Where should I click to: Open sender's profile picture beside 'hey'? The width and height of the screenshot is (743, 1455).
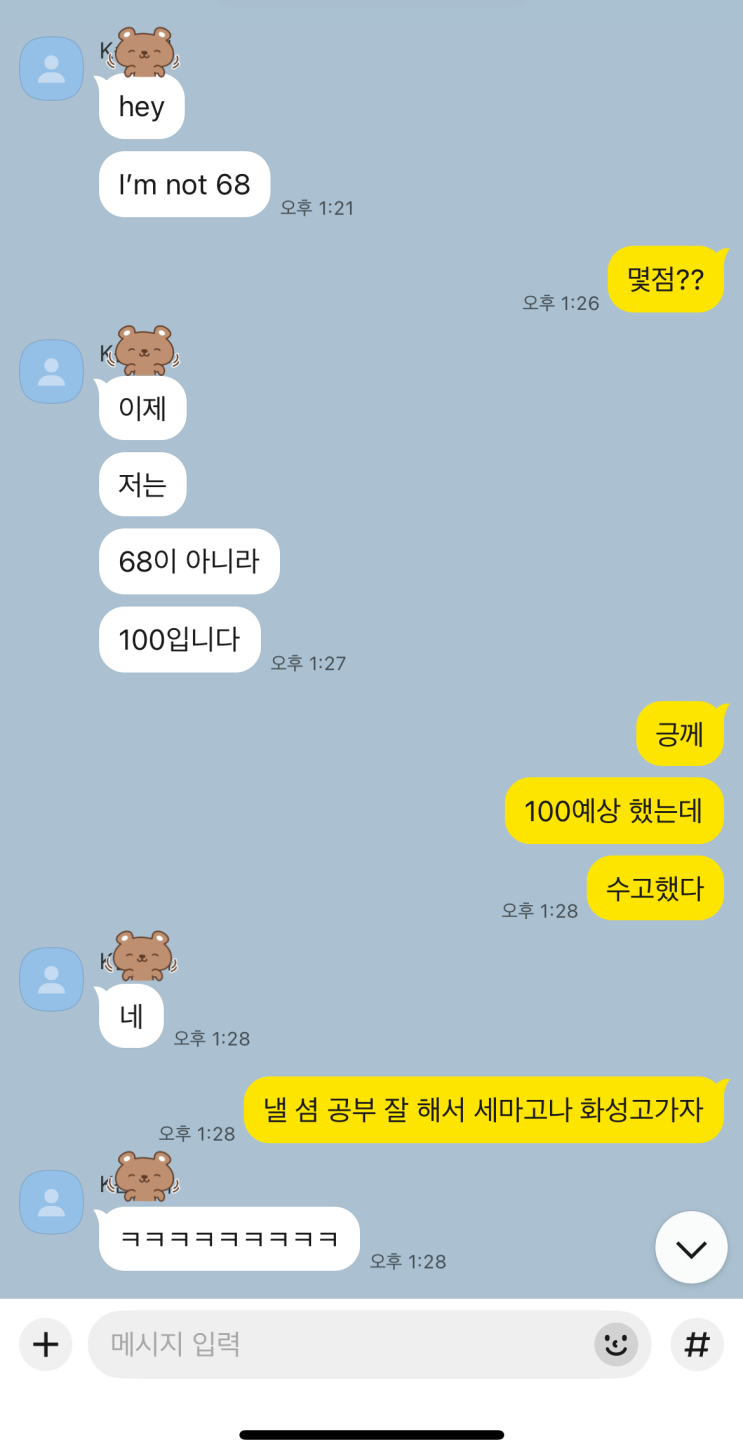point(51,69)
